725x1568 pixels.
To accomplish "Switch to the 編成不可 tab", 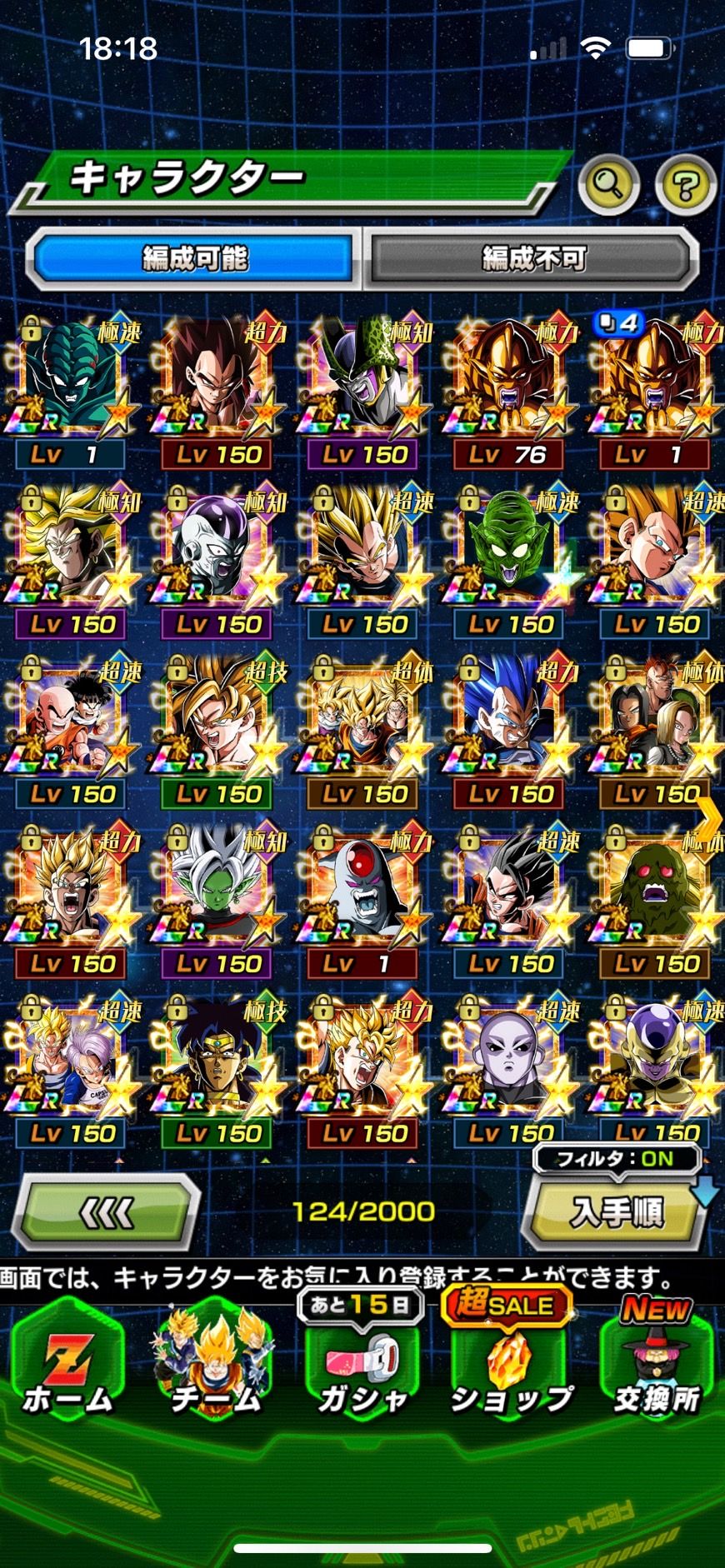I will 533,258.
